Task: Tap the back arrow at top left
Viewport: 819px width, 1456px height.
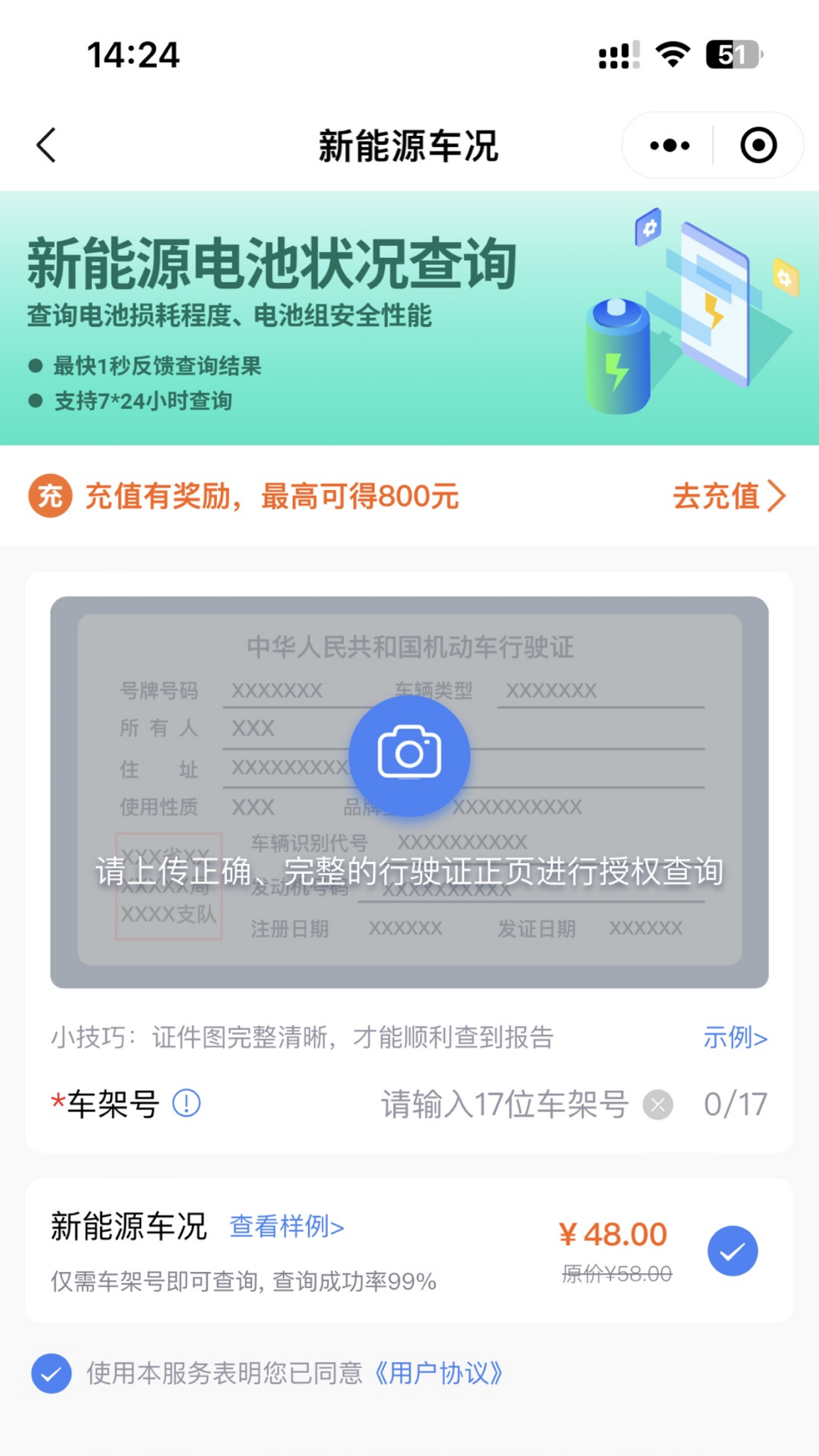Action: click(x=45, y=145)
